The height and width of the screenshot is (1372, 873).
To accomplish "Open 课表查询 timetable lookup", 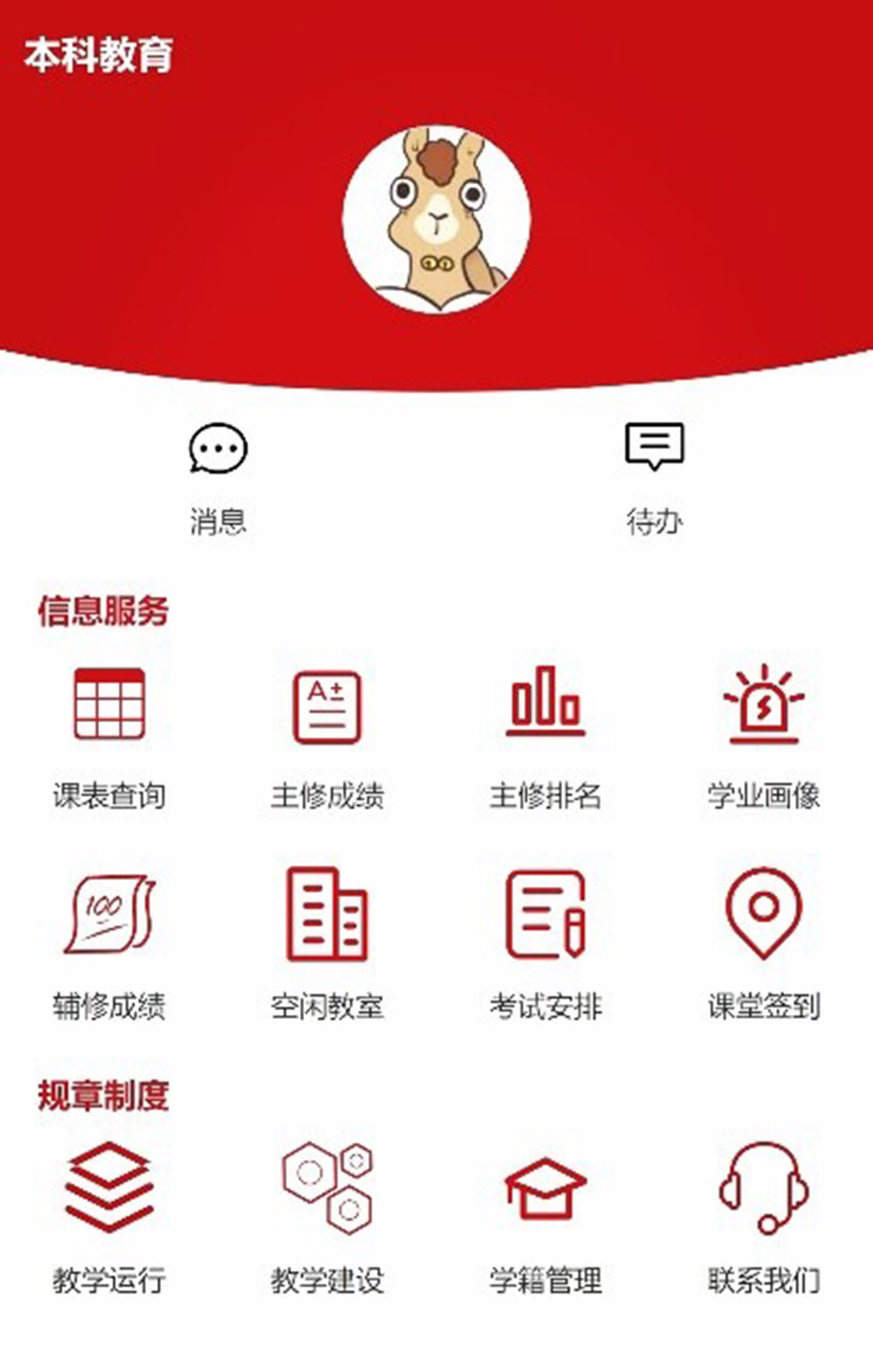I will tap(109, 704).
